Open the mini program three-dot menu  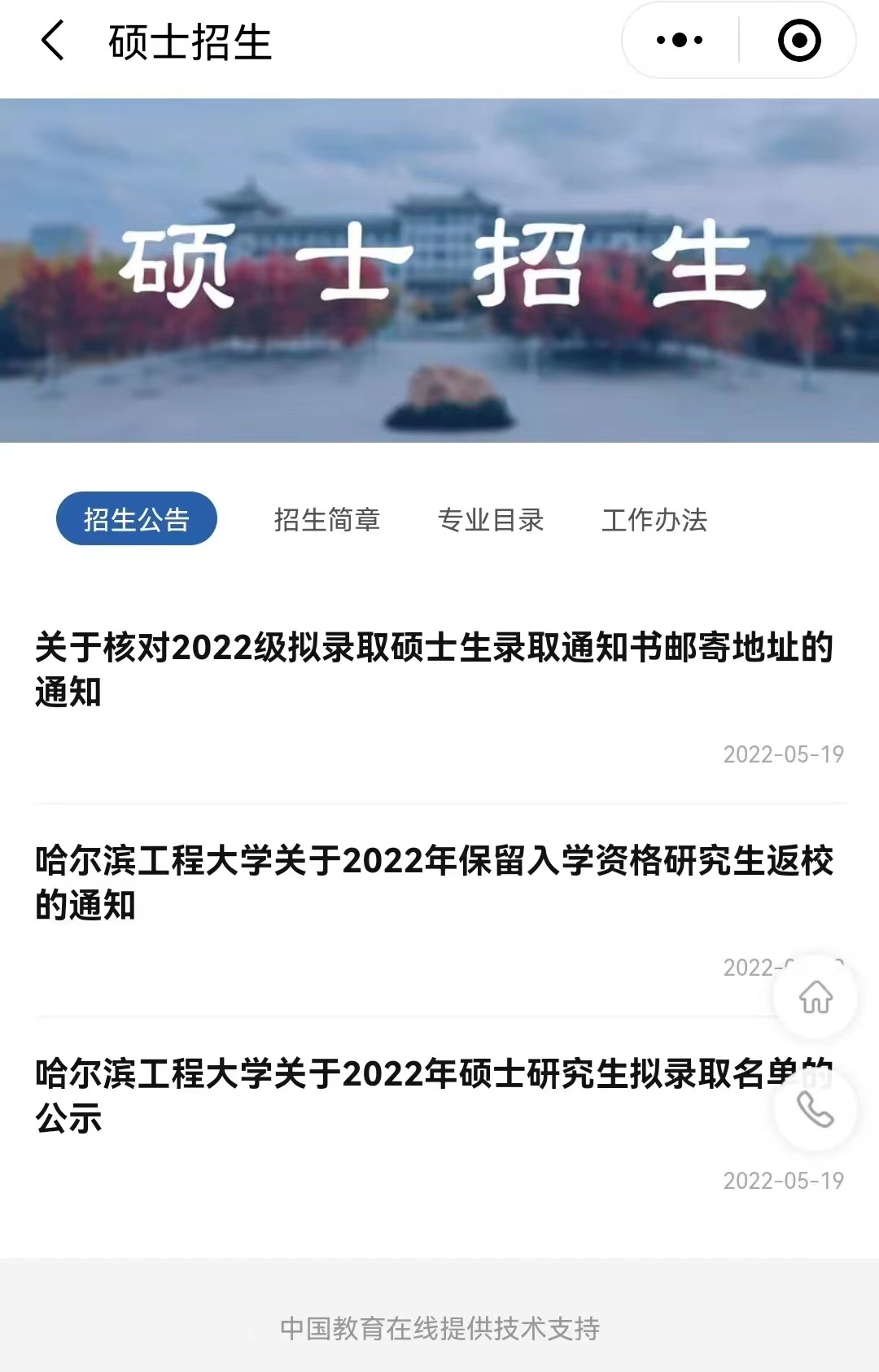click(680, 40)
